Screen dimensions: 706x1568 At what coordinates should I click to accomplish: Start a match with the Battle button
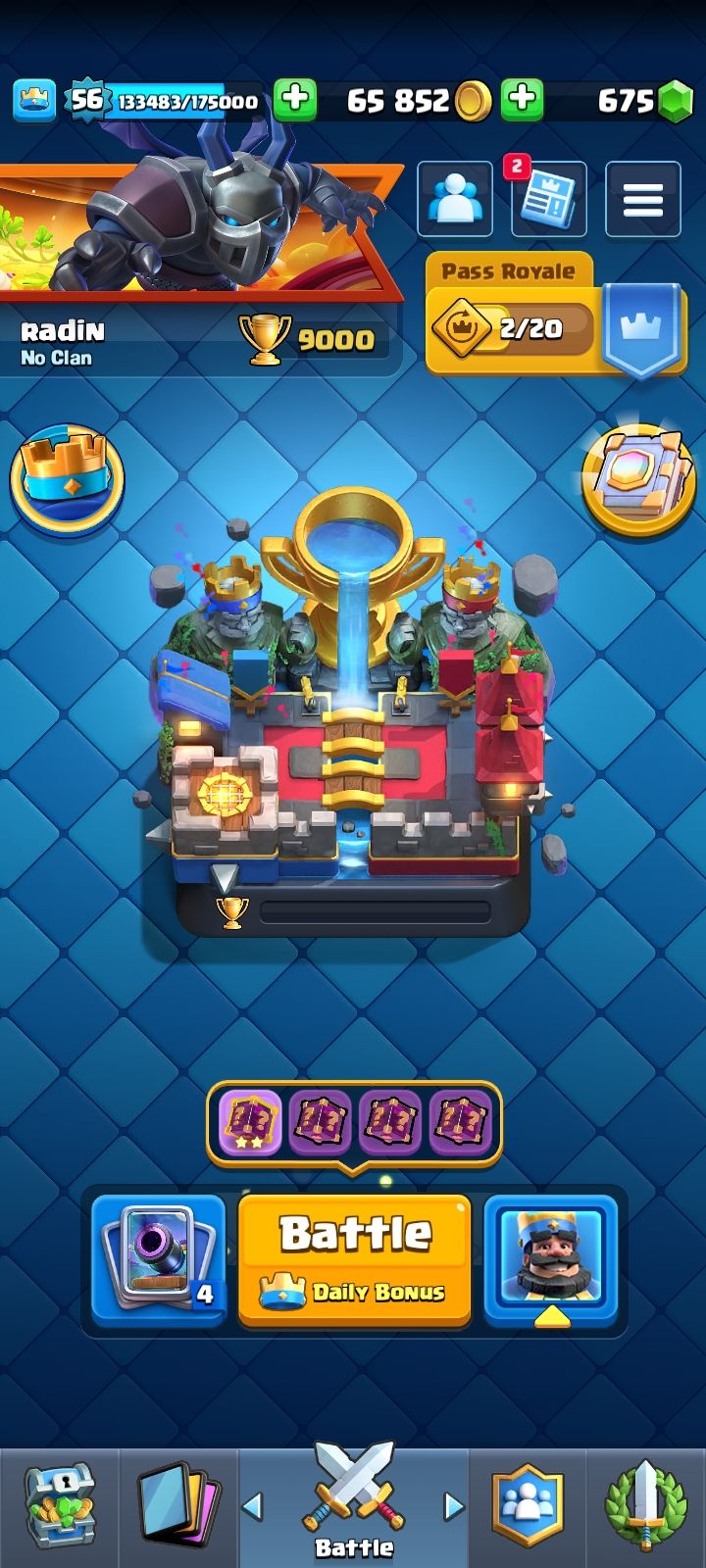(x=354, y=1259)
